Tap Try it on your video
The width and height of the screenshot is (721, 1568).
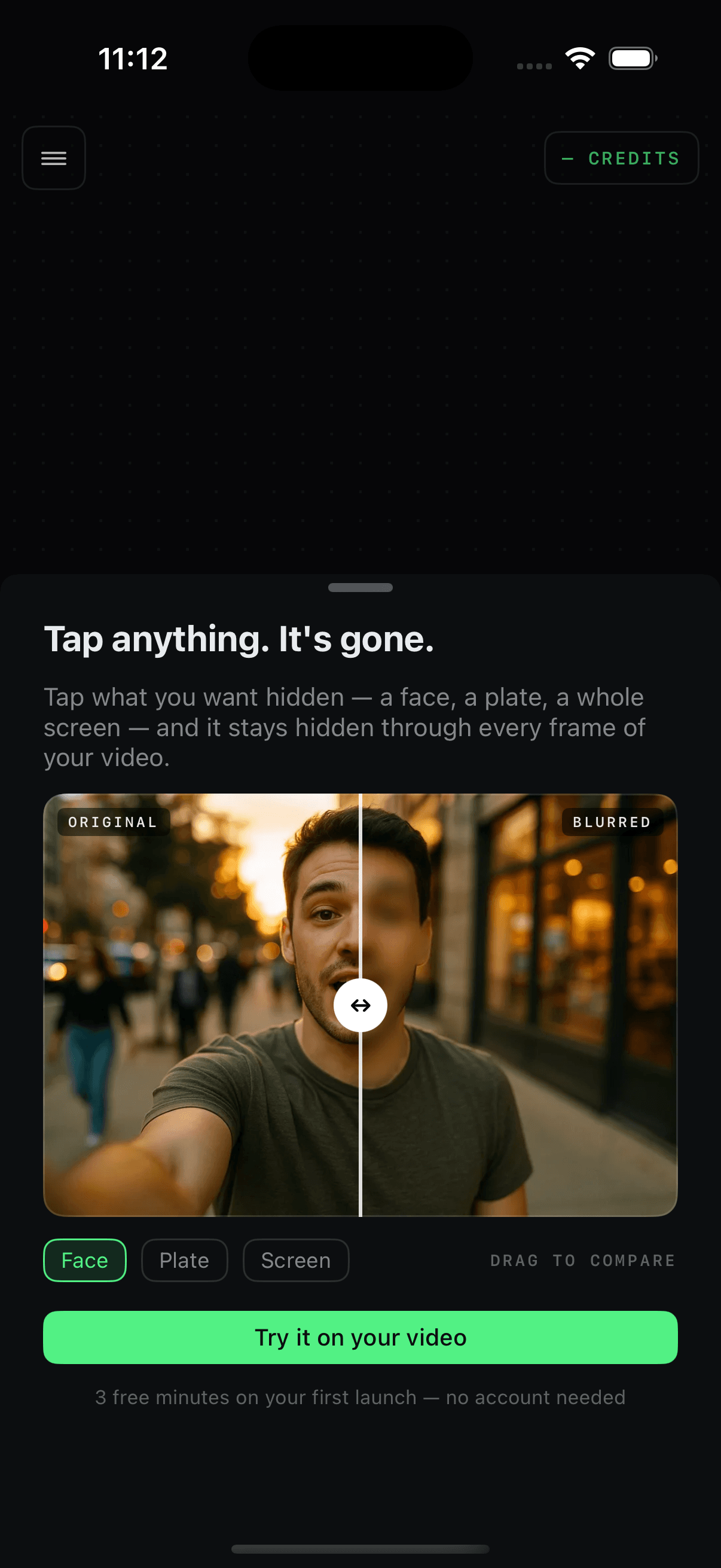[x=360, y=1337]
